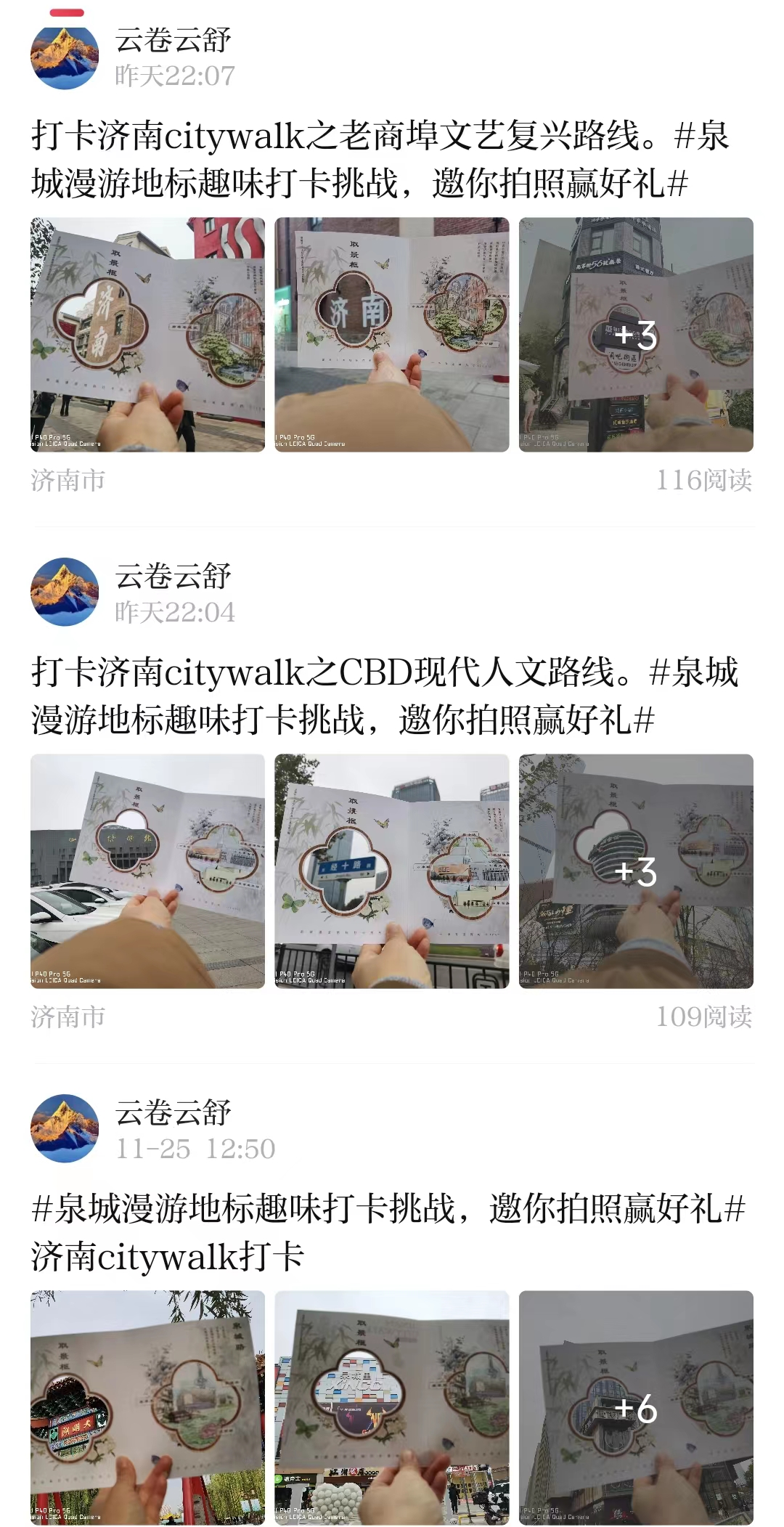The height and width of the screenshot is (1527, 784).
Task: Open second photo of the CBD现代人文路线 post
Action: click(x=392, y=871)
